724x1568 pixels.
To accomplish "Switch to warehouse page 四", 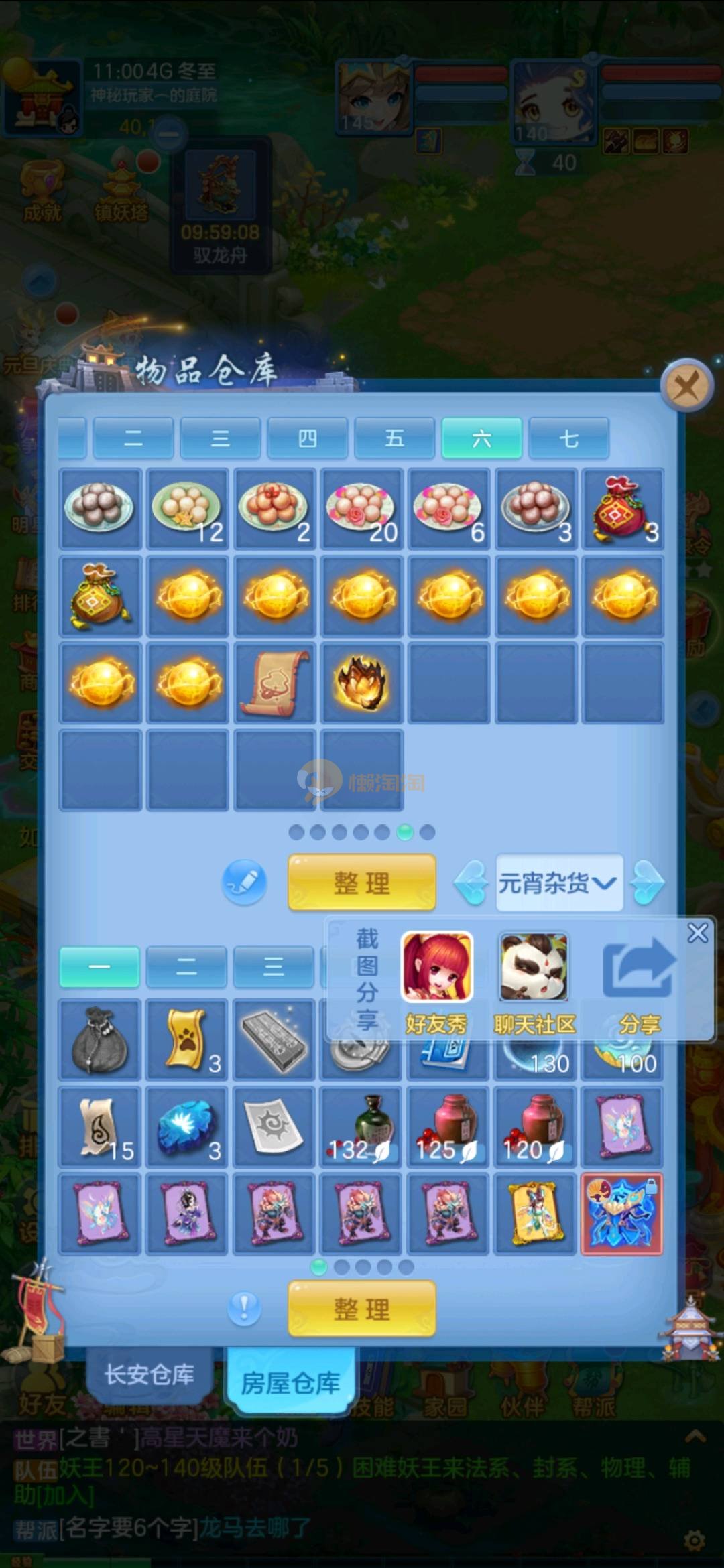I will (x=307, y=438).
